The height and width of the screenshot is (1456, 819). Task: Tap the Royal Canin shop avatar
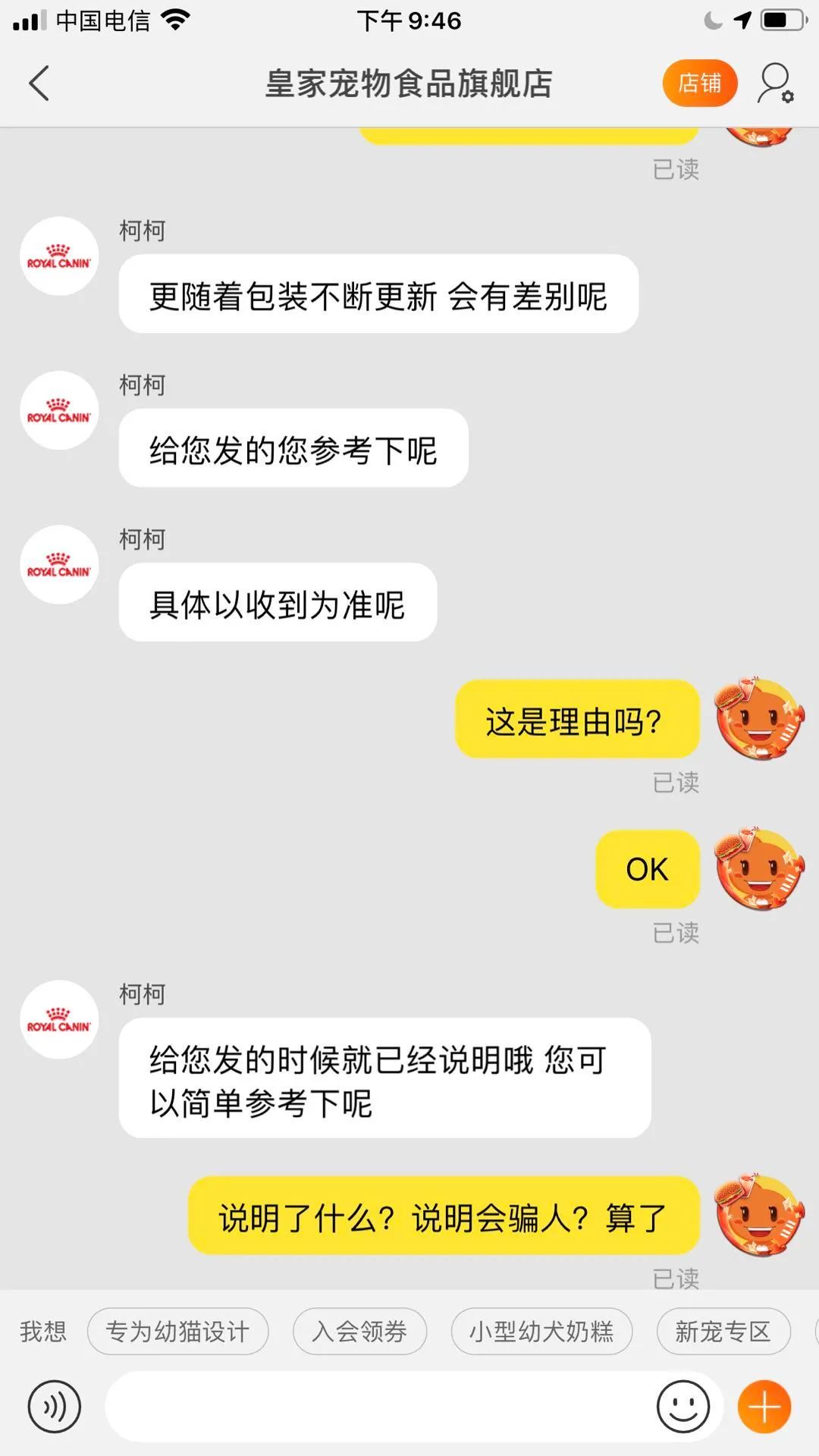pos(59,256)
